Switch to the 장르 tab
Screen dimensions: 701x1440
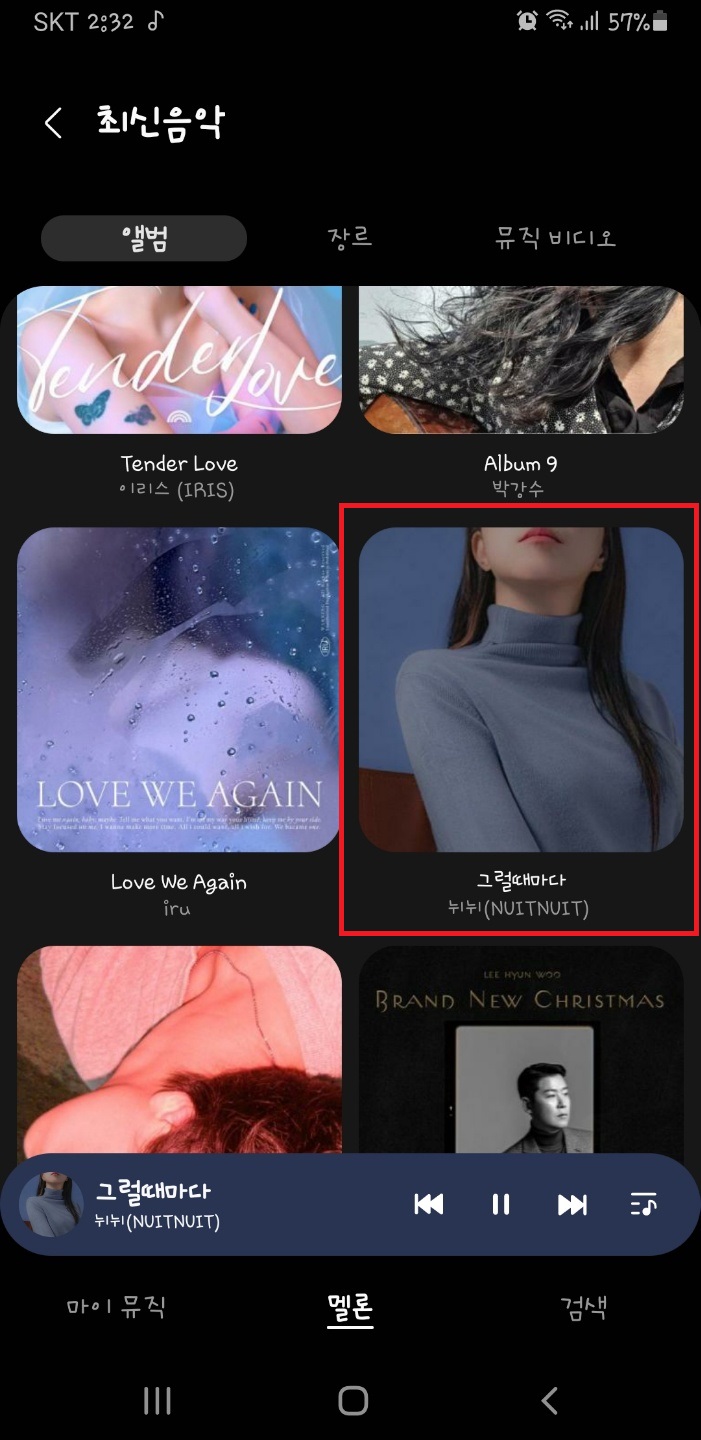pos(349,237)
